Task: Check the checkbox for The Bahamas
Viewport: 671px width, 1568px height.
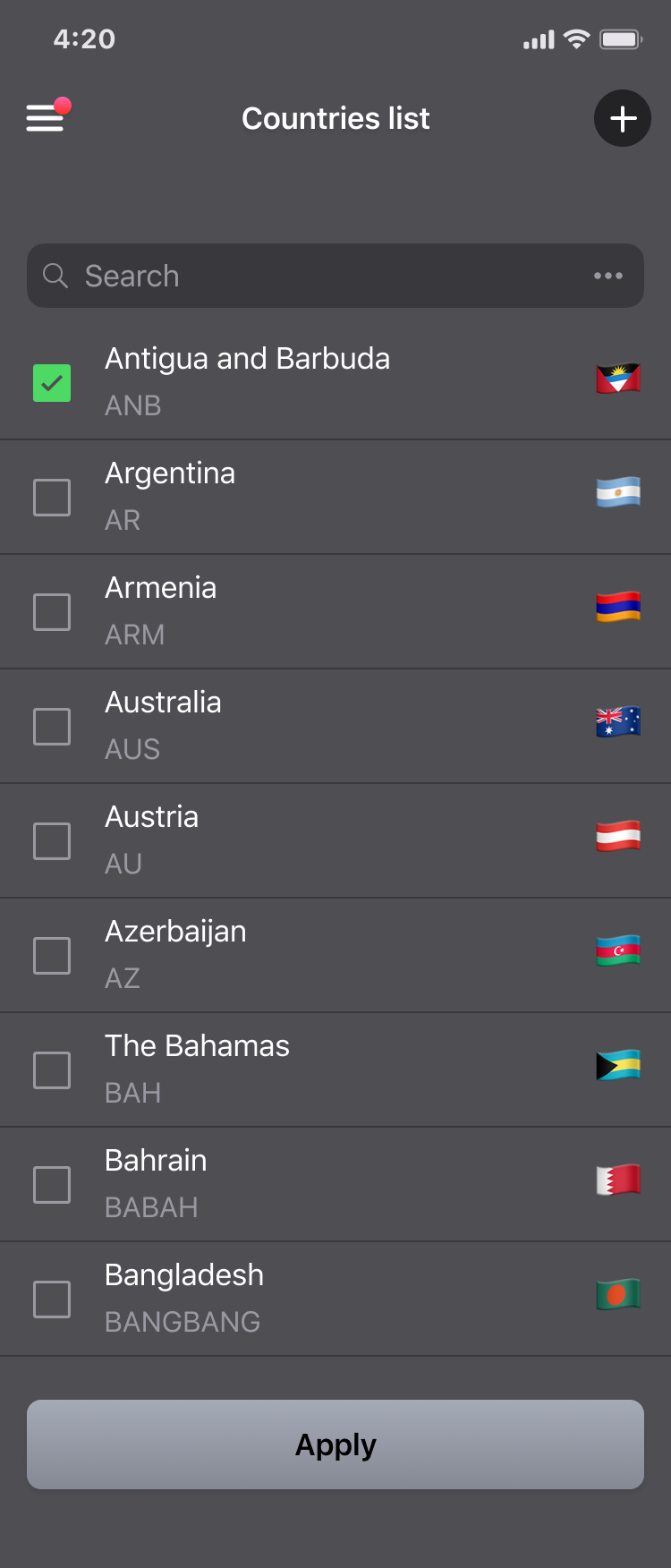Action: pos(52,1069)
